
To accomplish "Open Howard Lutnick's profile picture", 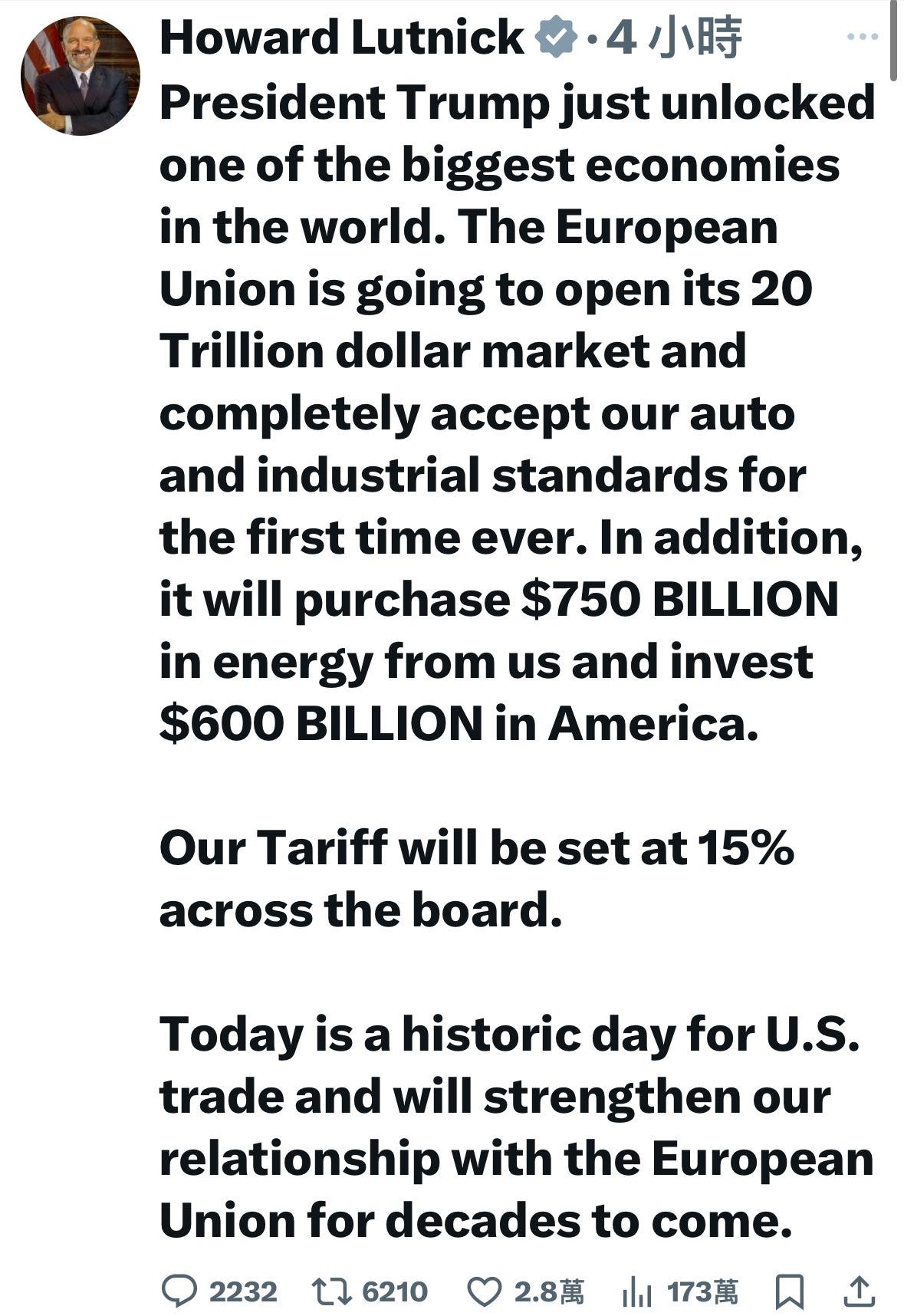I will click(x=81, y=76).
